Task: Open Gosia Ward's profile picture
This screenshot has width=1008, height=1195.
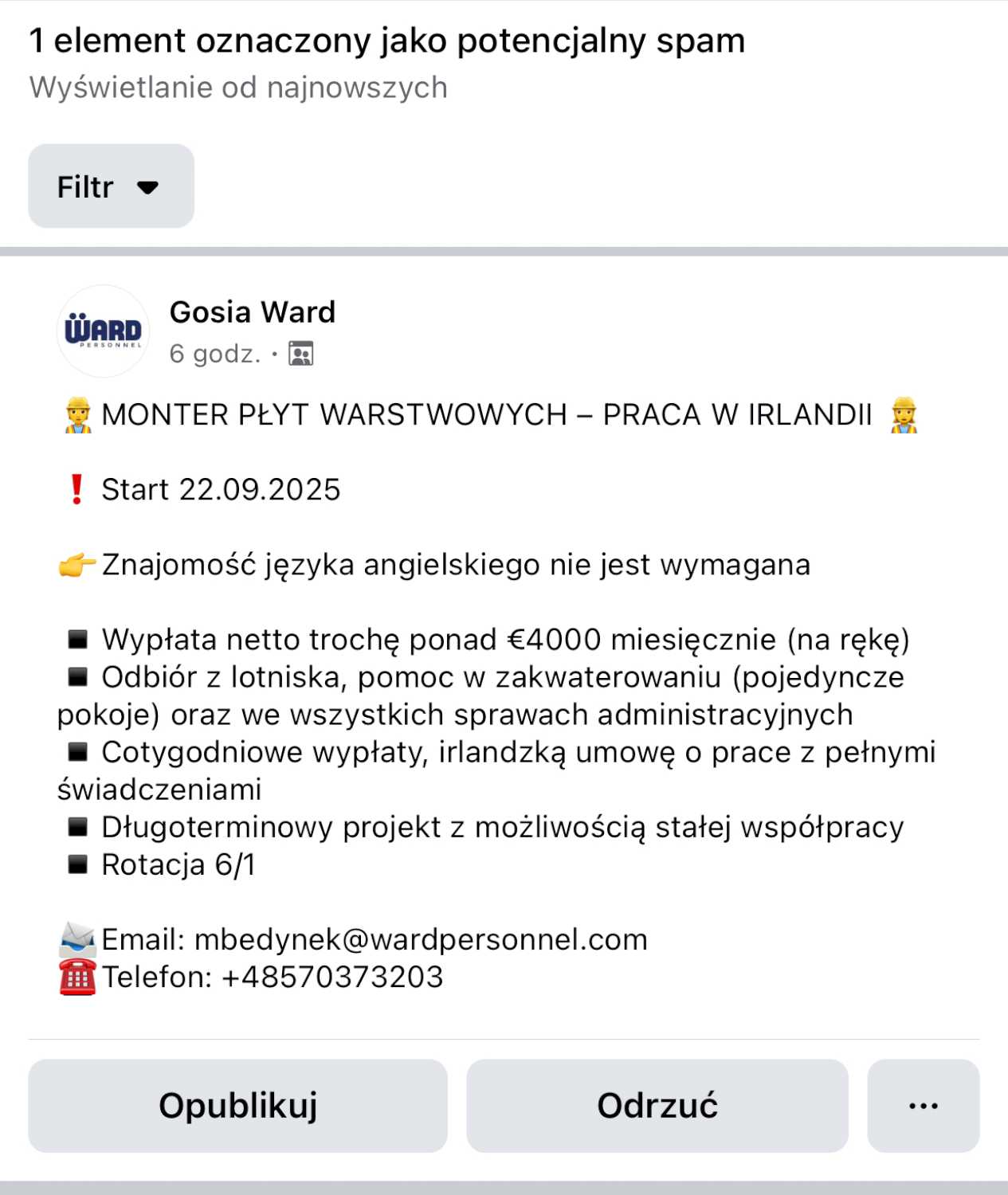Action: 103,331
